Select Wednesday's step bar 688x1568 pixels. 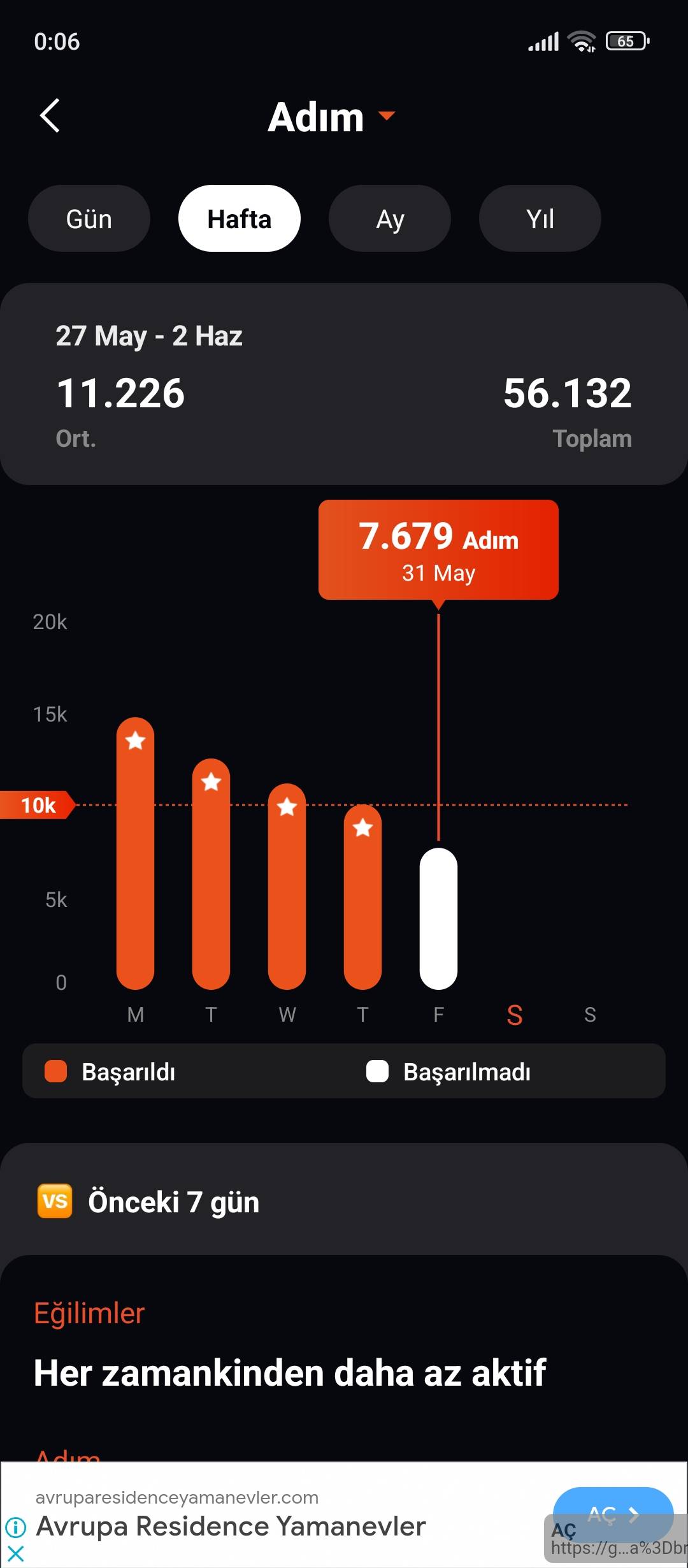[x=287, y=887]
